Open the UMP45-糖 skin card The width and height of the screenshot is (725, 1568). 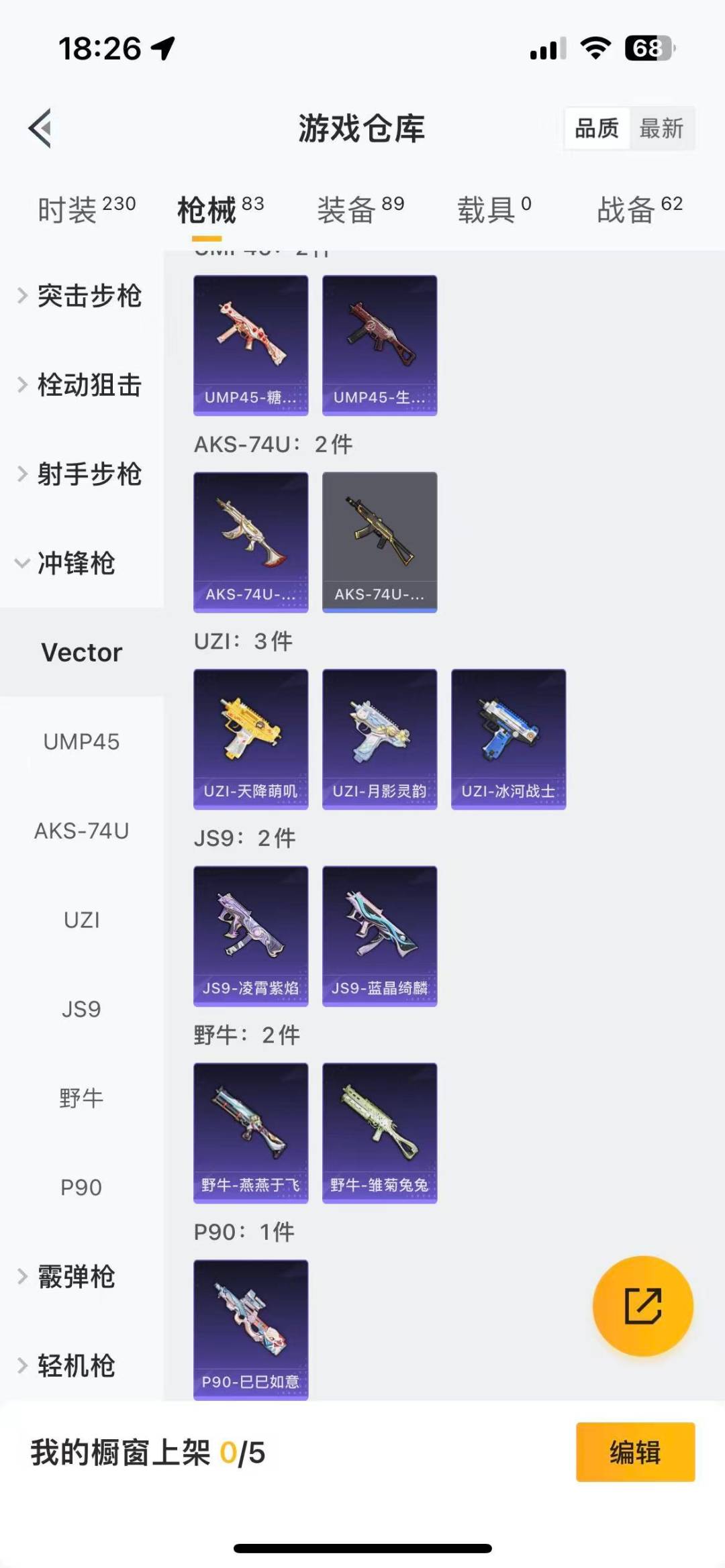pos(250,345)
